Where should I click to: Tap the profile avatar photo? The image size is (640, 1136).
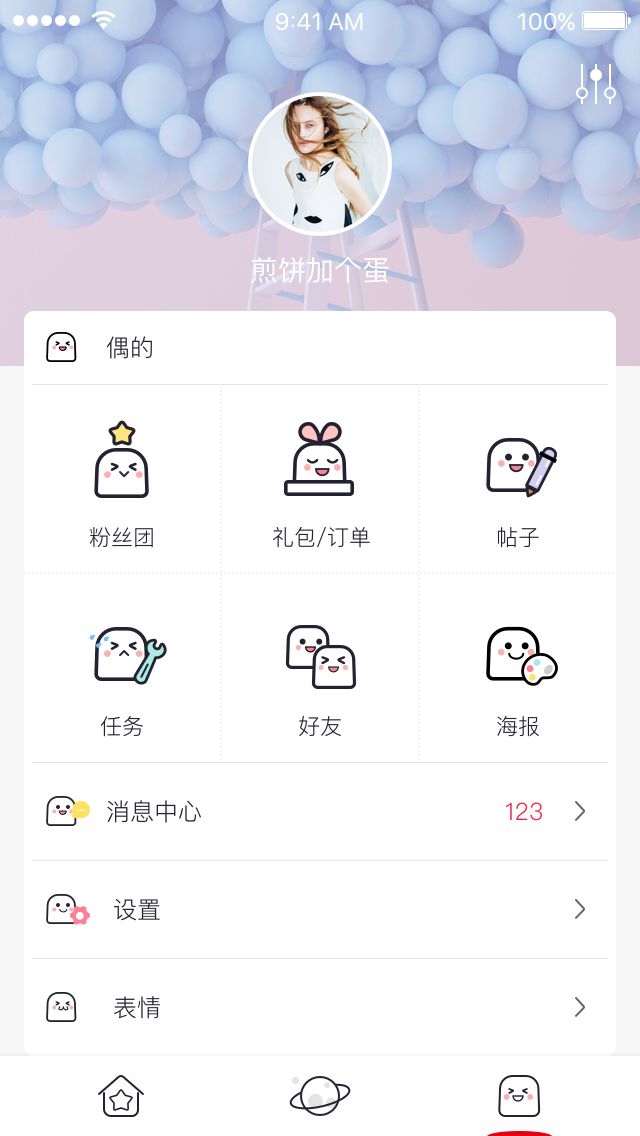(320, 165)
